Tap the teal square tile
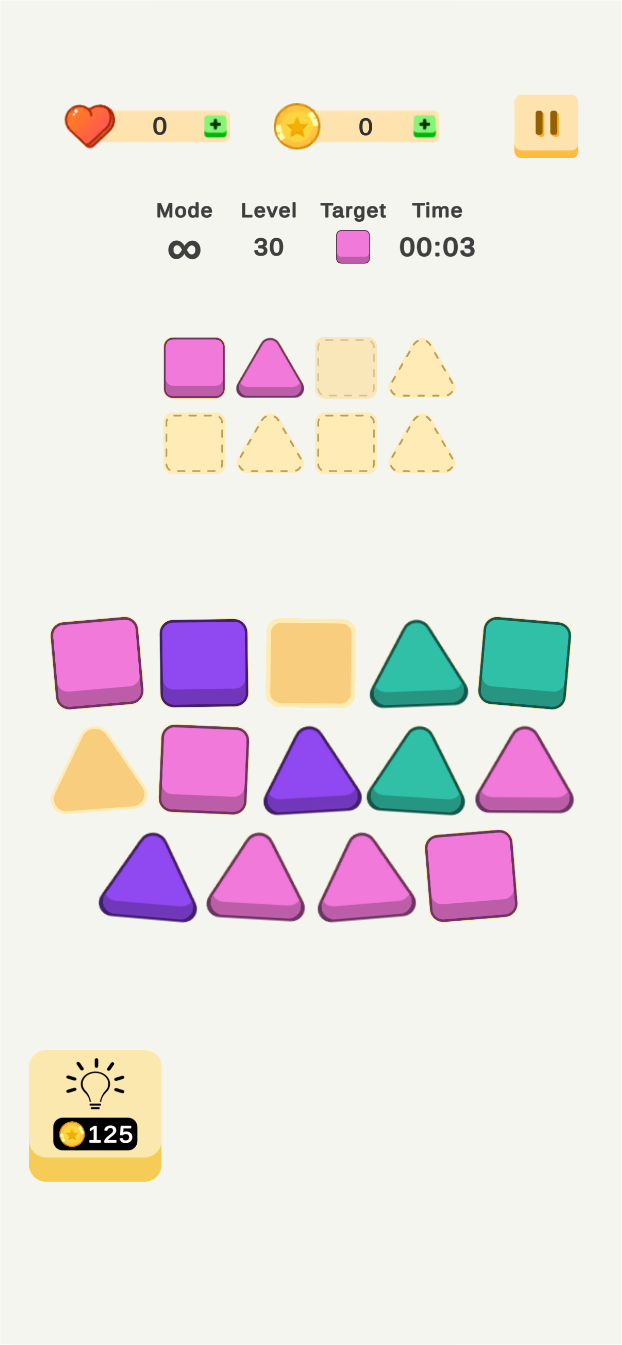The image size is (622, 1345). (524, 661)
